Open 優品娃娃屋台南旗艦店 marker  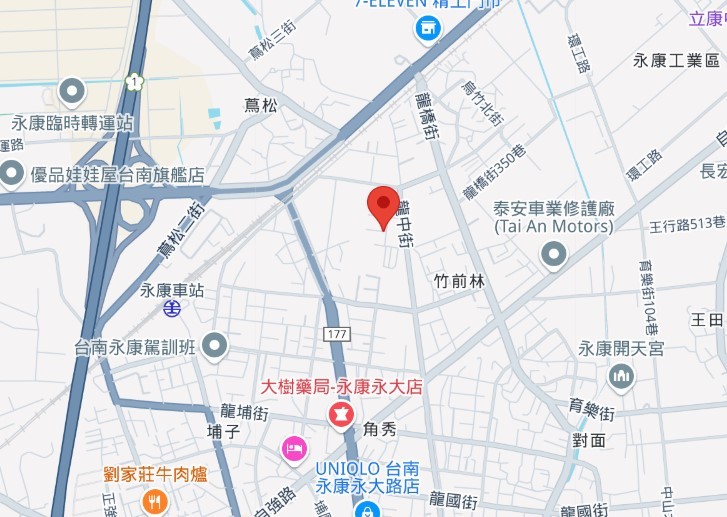[12, 174]
